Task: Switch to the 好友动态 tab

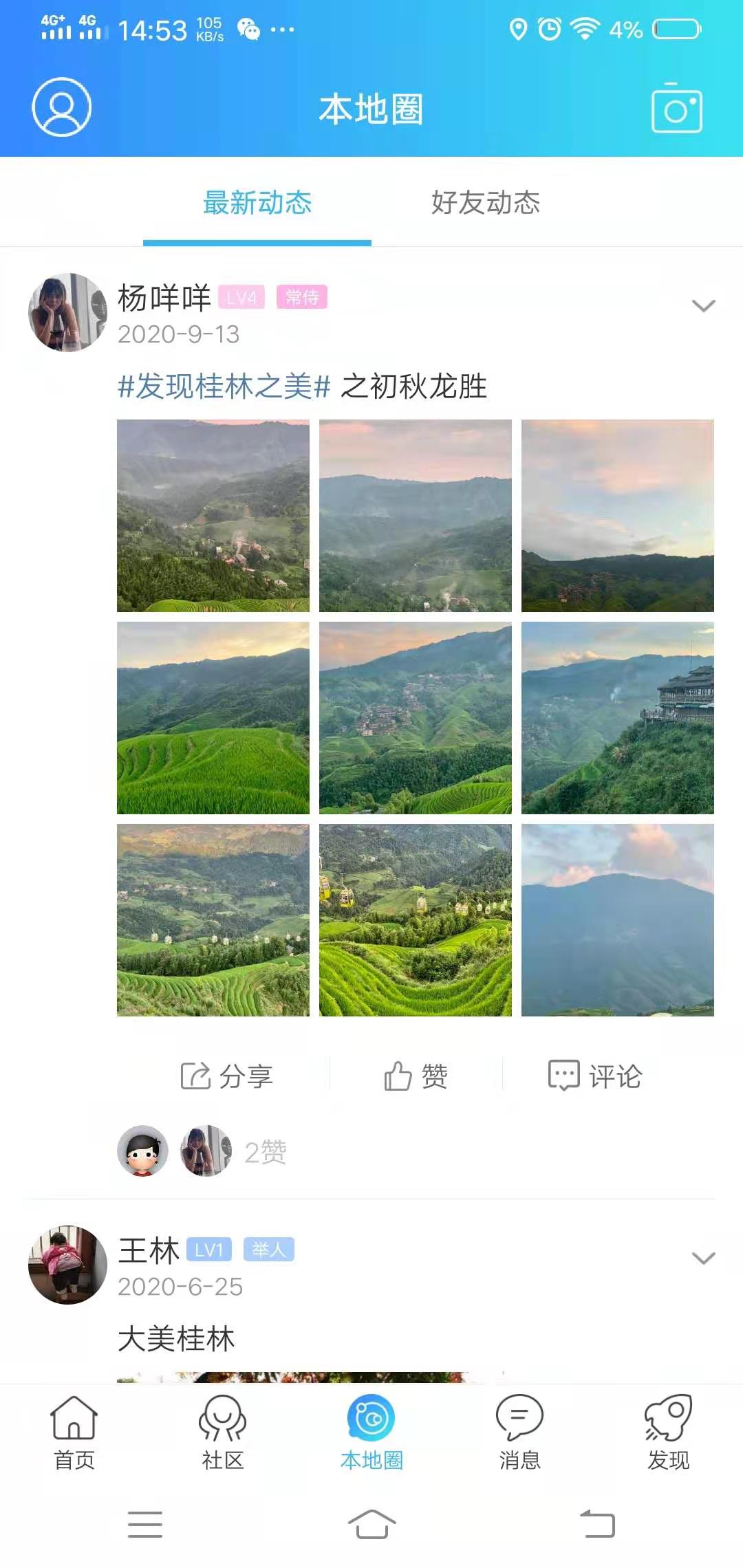Action: (x=486, y=204)
